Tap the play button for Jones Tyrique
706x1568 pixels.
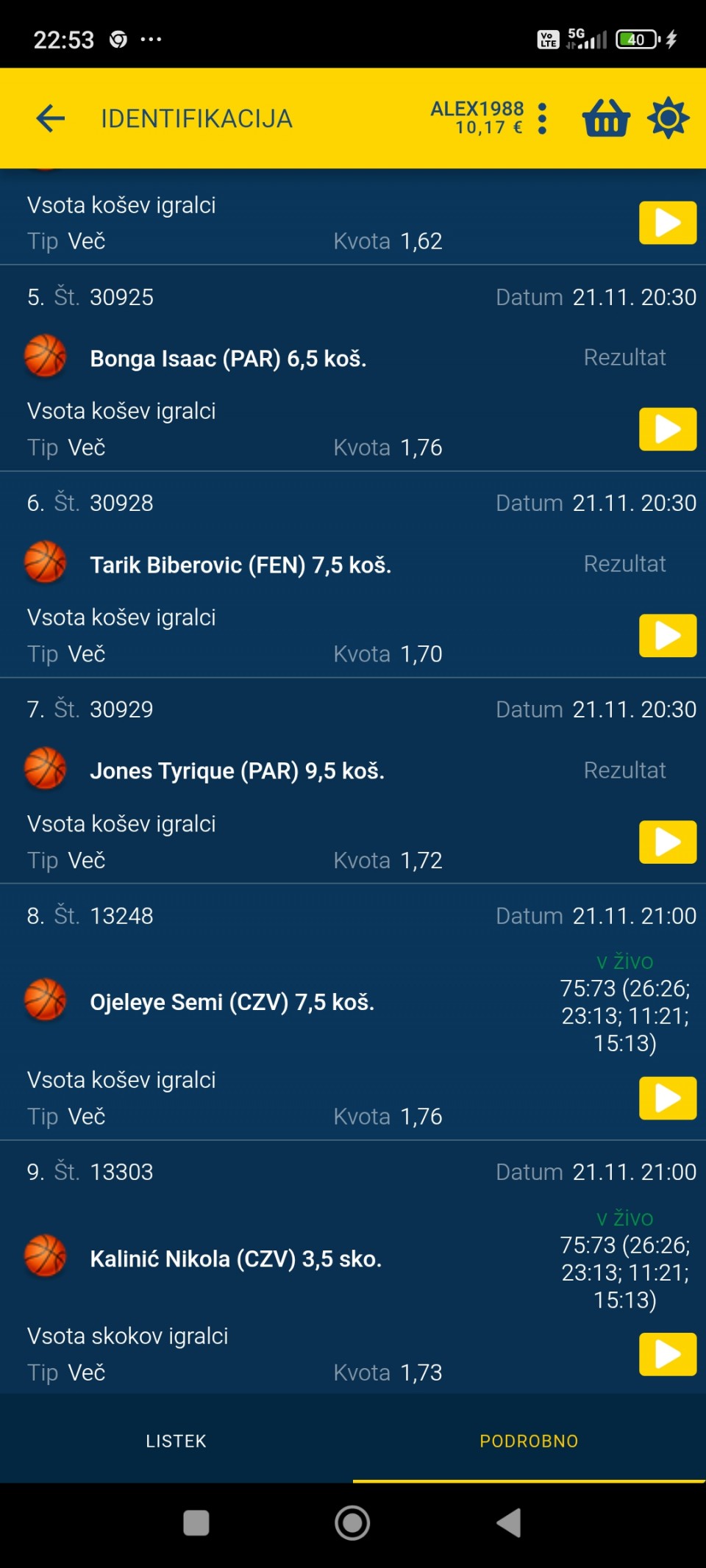pos(667,842)
